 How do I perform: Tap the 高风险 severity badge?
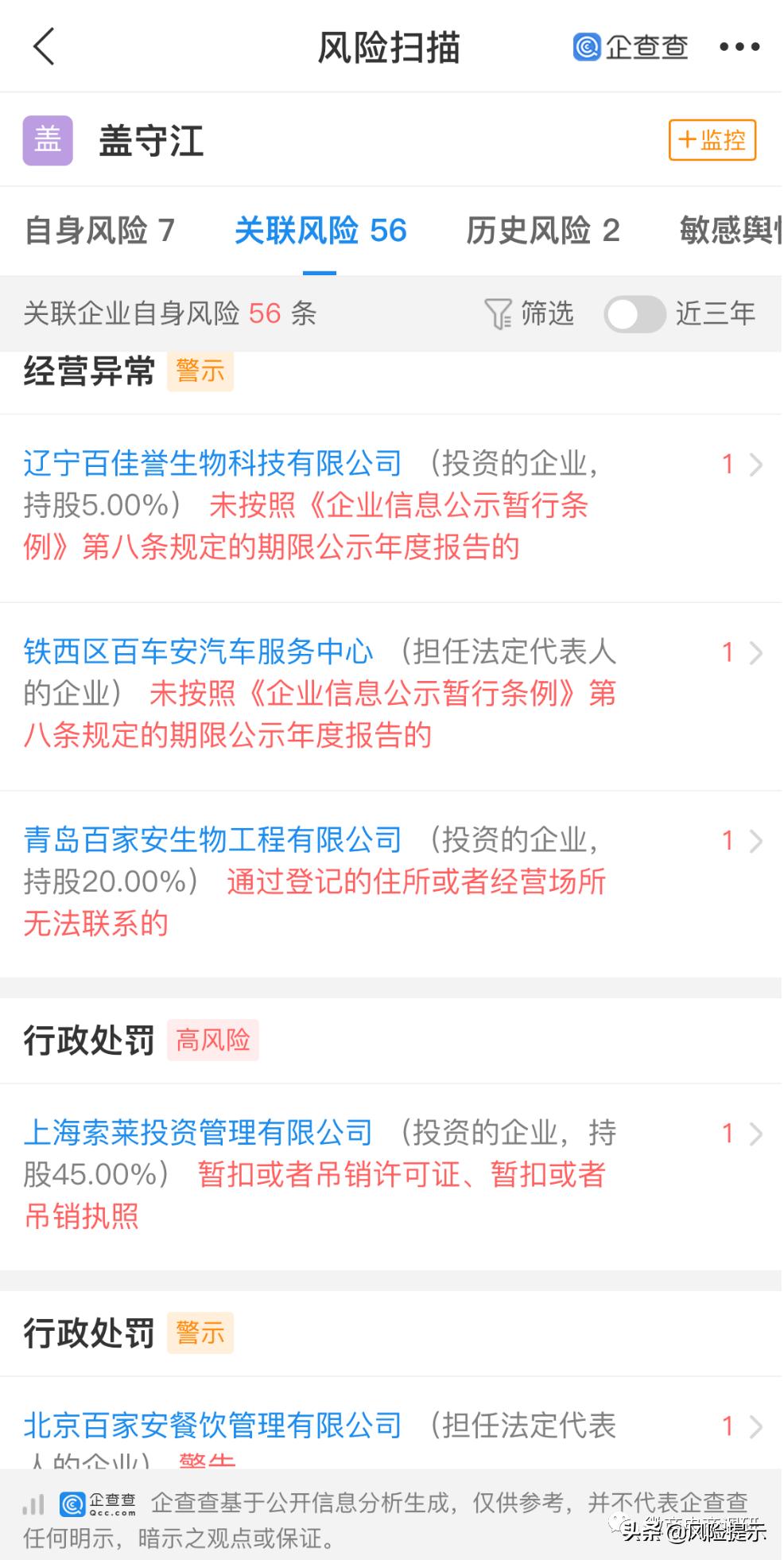[213, 1040]
